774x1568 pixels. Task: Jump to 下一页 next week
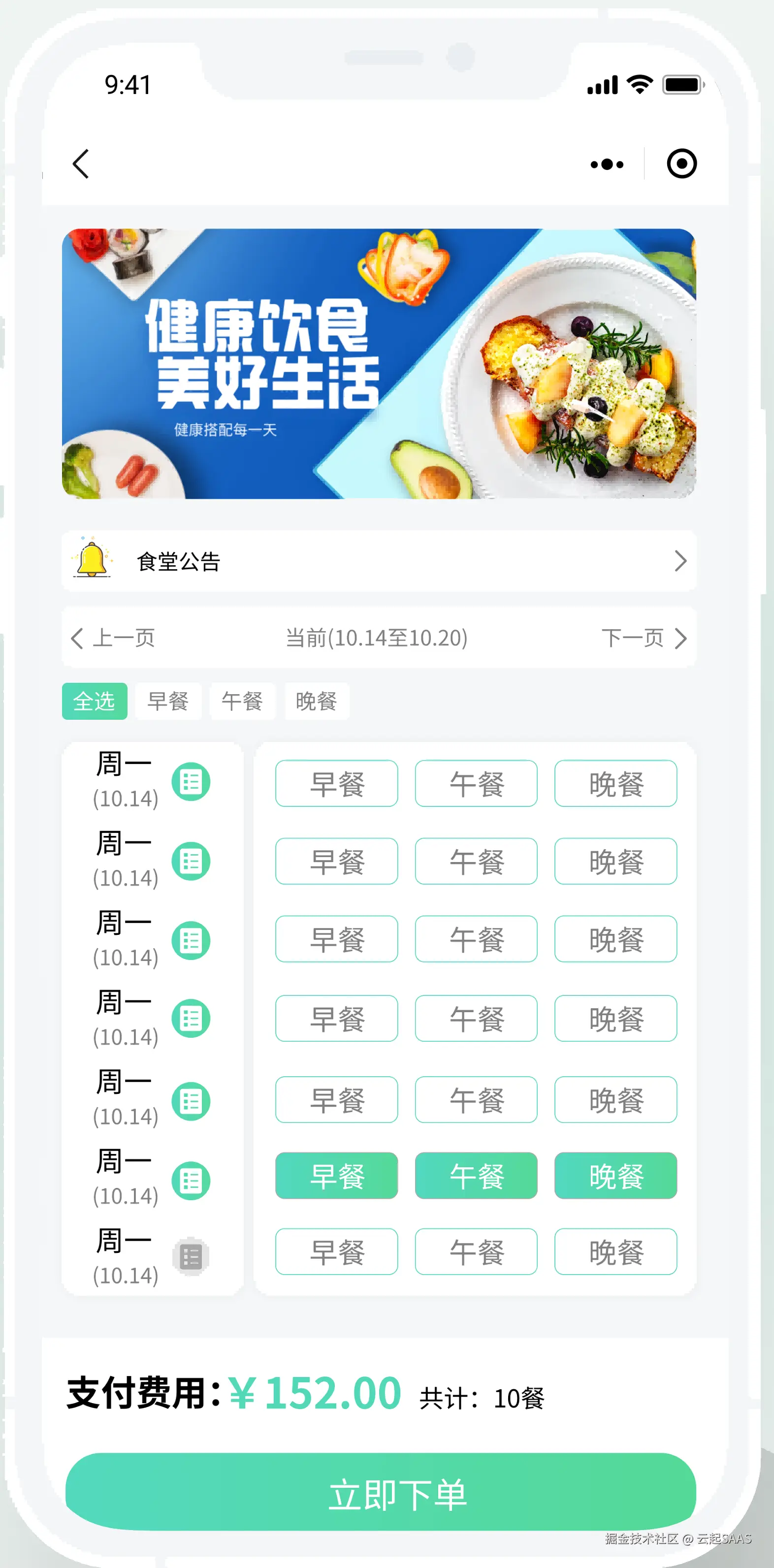(x=644, y=638)
